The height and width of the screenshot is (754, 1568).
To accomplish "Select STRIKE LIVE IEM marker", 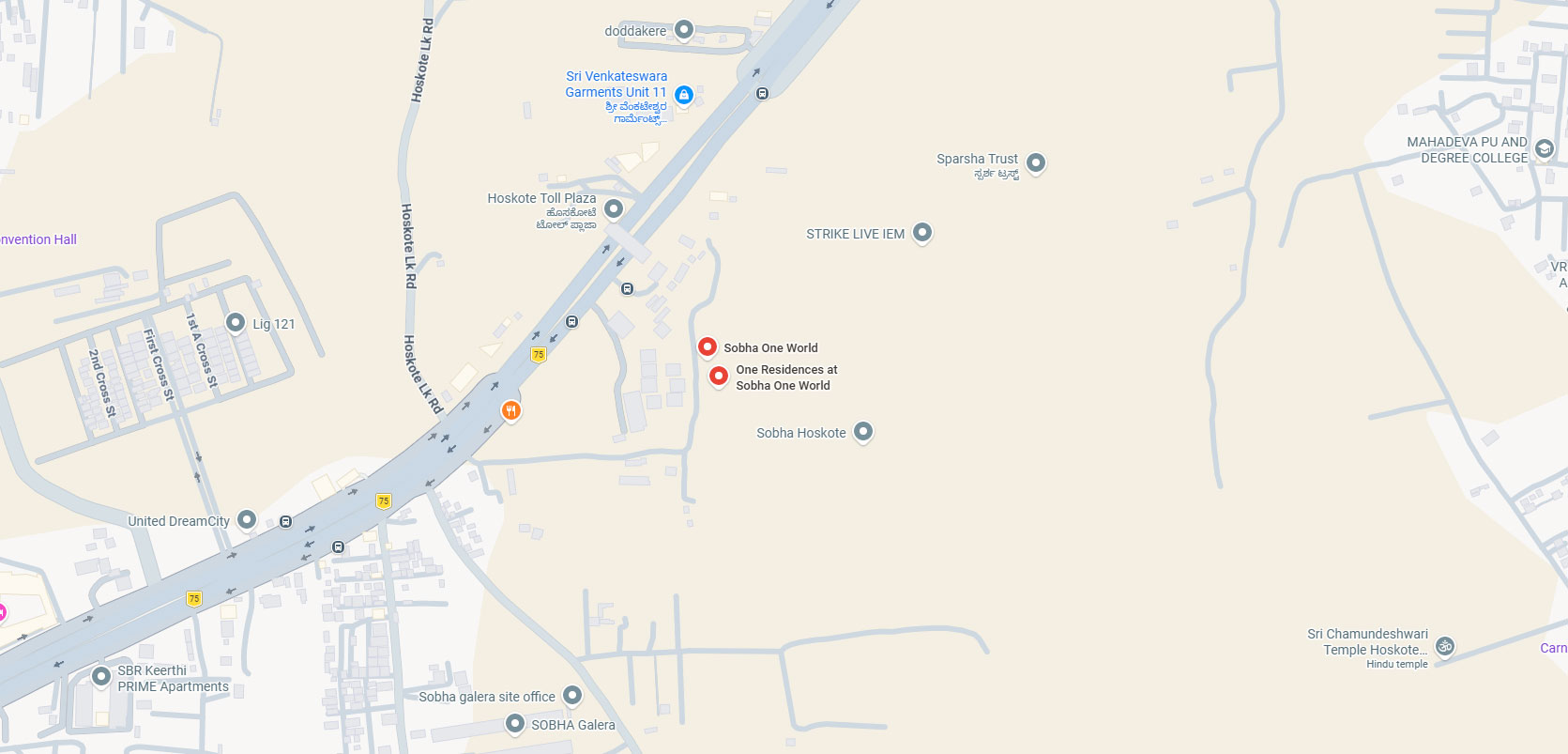I will pos(922,233).
